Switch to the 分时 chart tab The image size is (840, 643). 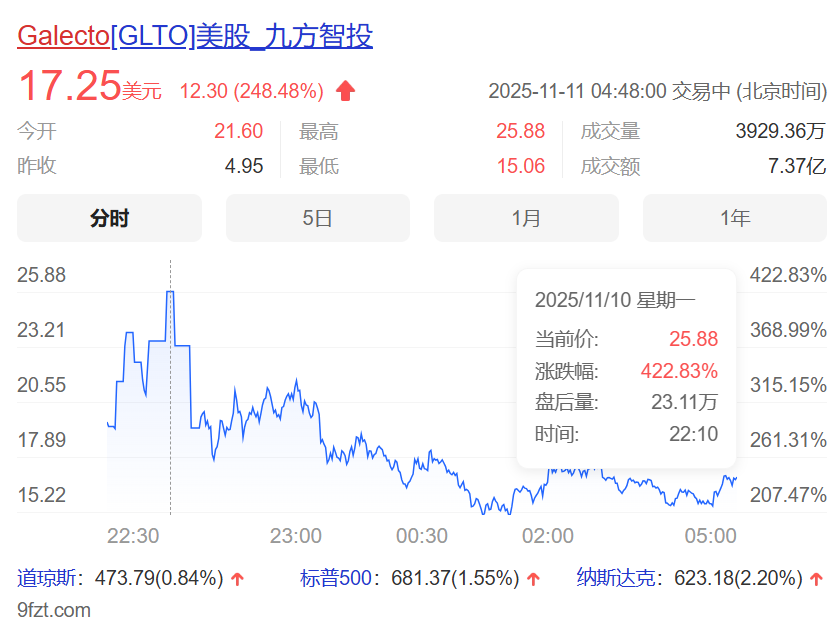(x=109, y=218)
